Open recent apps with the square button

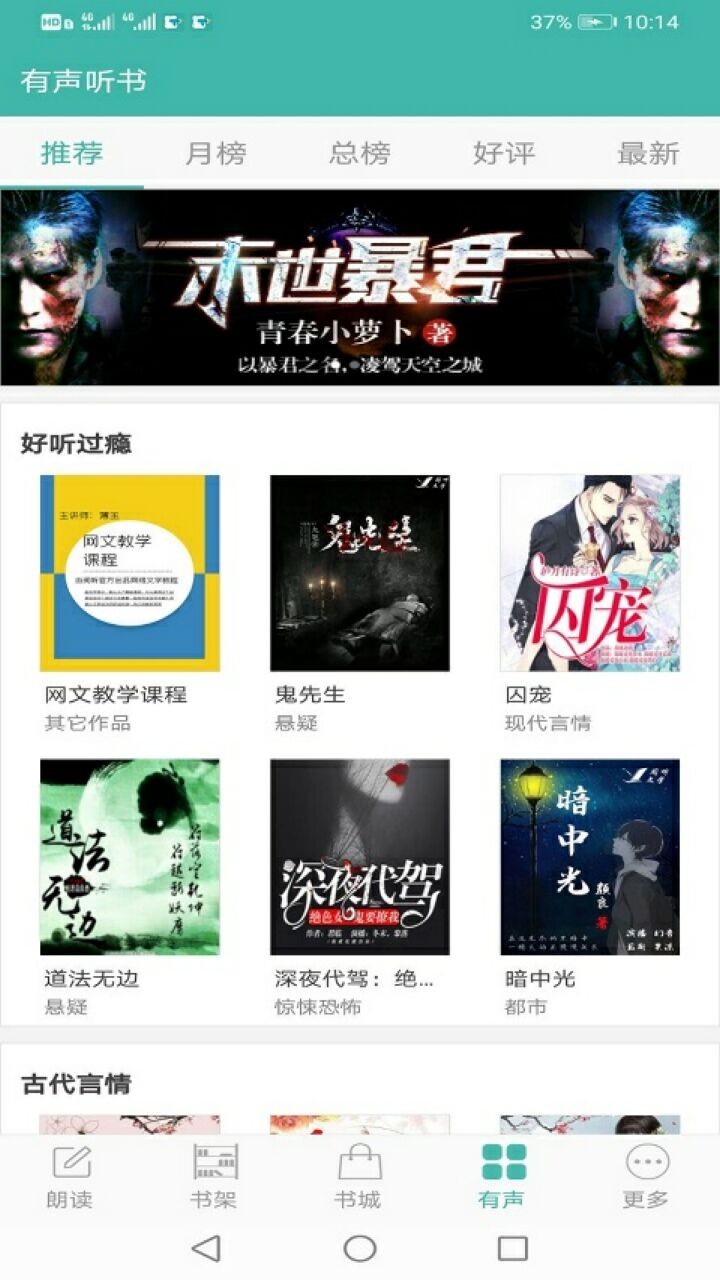click(514, 1248)
